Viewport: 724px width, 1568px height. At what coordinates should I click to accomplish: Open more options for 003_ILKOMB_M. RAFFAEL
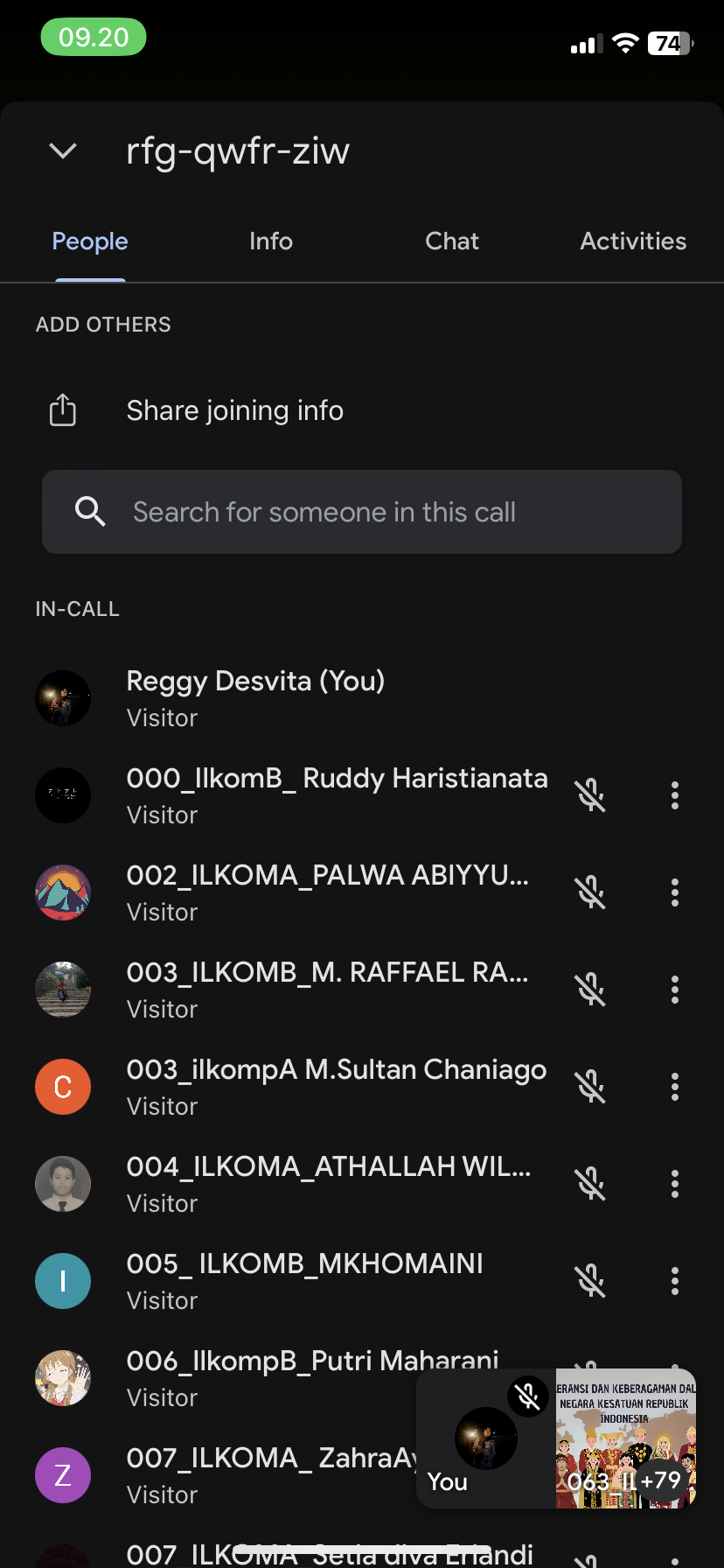(674, 990)
